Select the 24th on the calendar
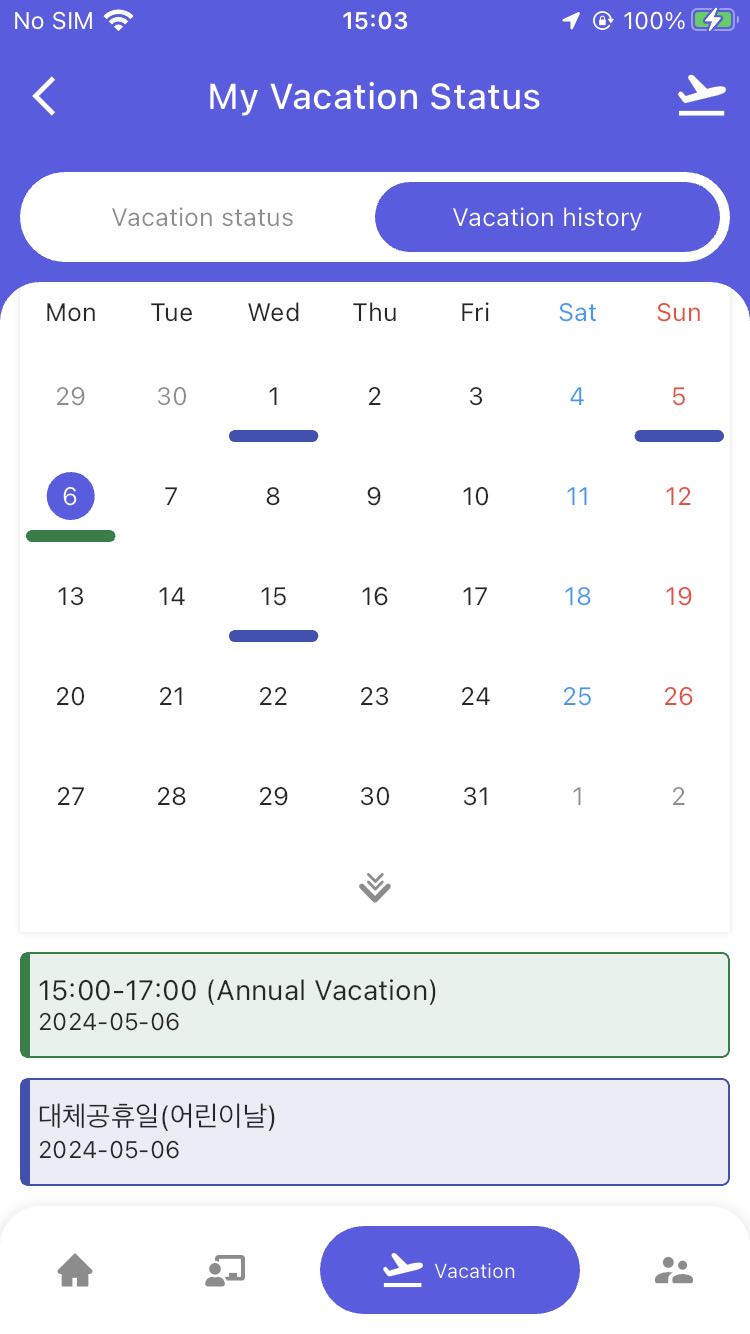Image resolution: width=750 pixels, height=1334 pixels. coord(475,697)
